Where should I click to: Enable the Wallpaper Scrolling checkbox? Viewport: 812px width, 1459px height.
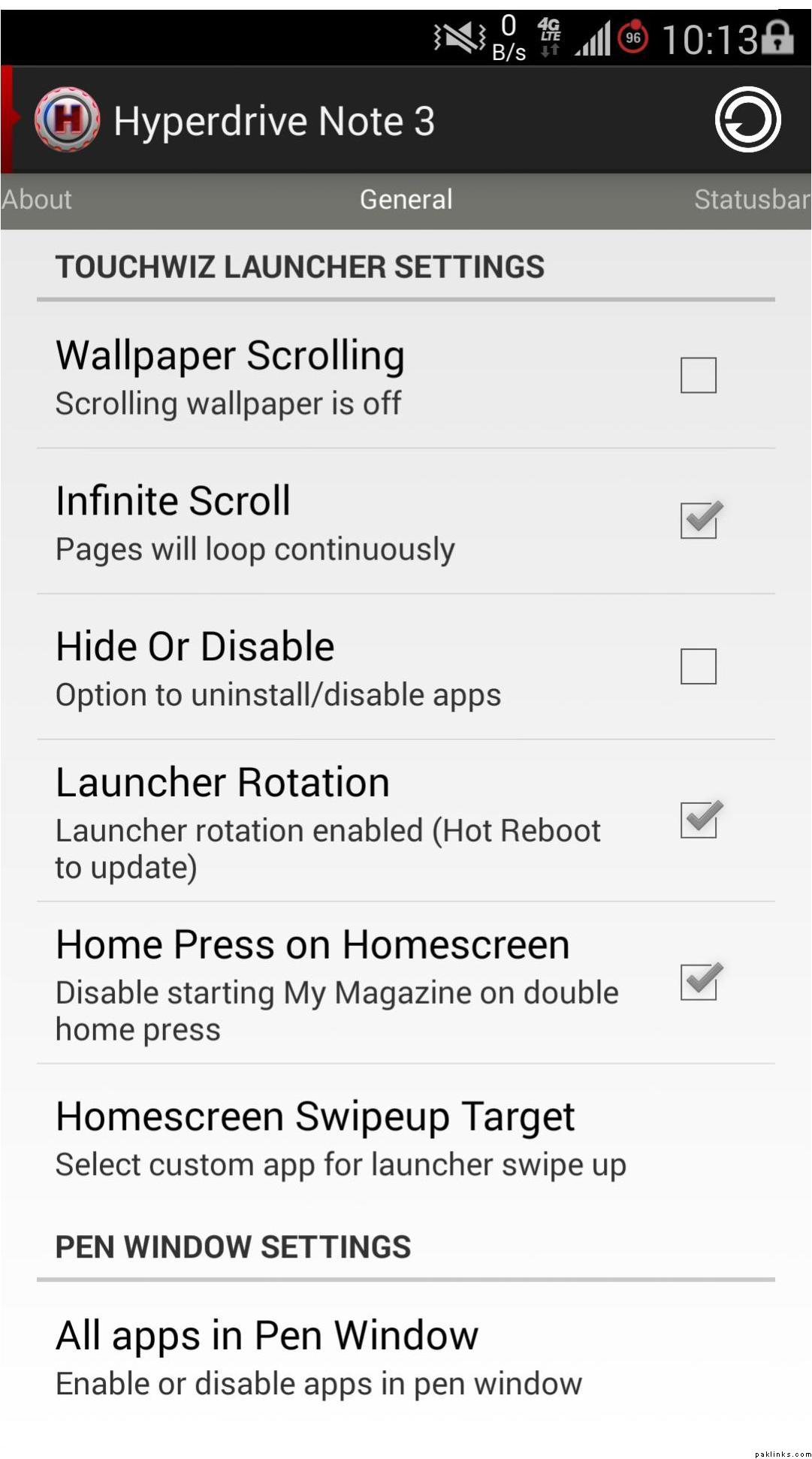(x=698, y=375)
